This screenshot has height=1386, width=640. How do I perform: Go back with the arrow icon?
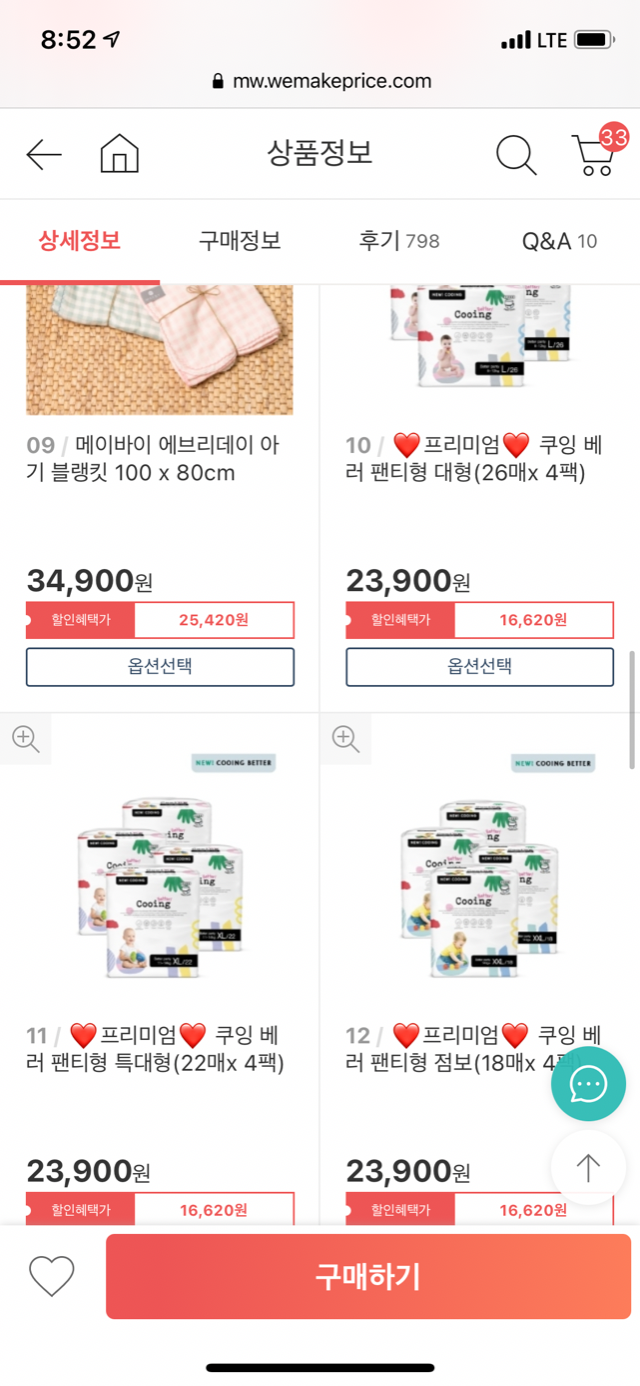[44, 155]
